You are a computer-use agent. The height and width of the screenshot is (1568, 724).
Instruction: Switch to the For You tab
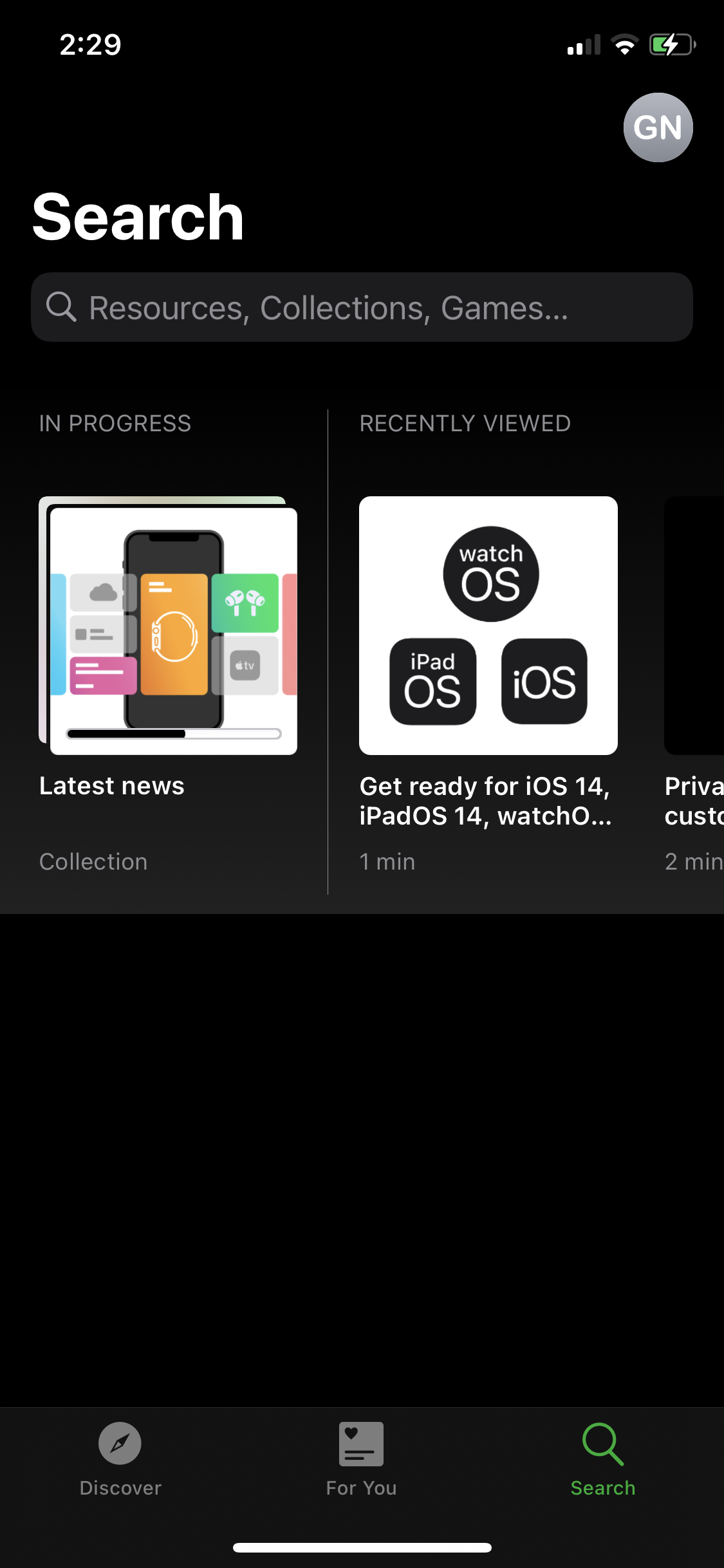point(361,1459)
